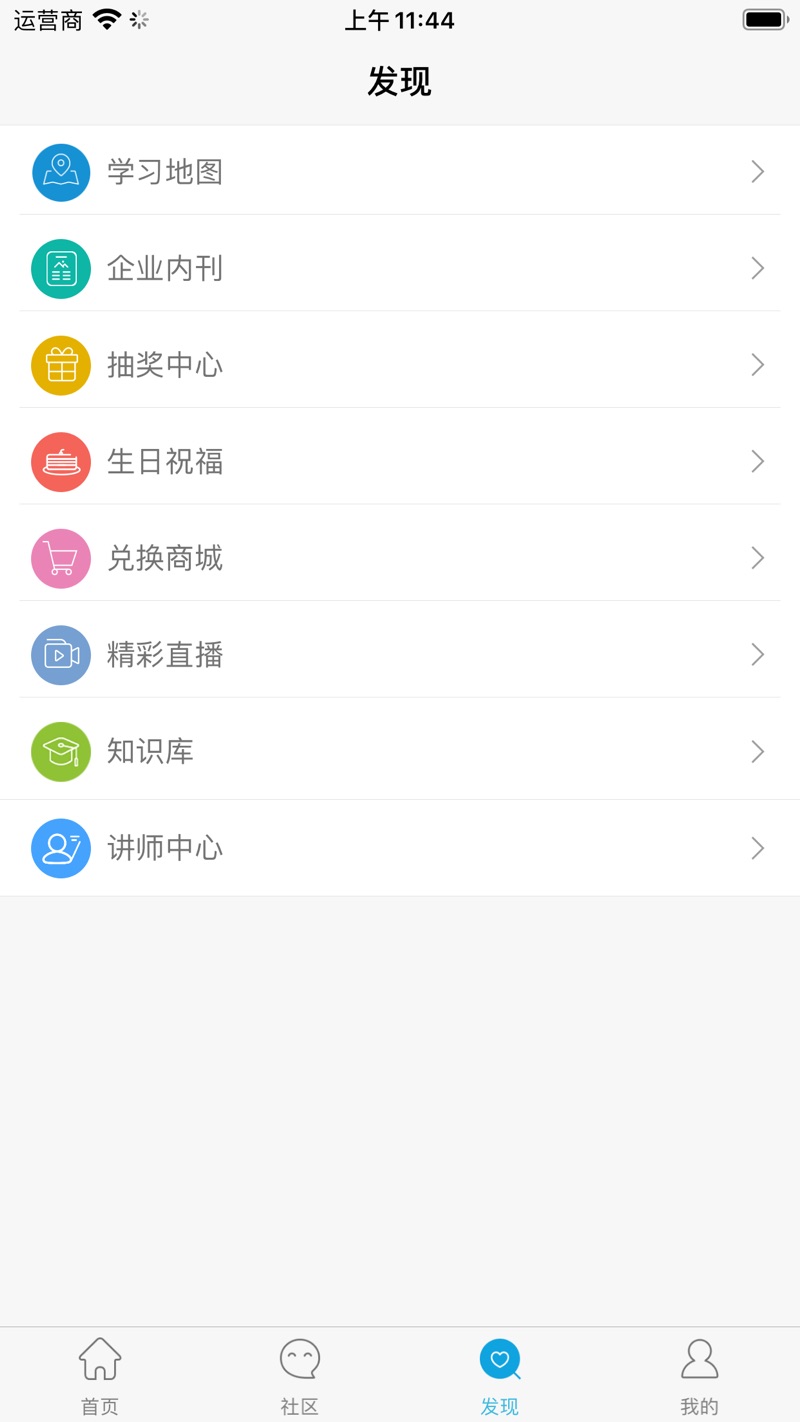Tap the 知识库 graduation cap icon

click(61, 751)
